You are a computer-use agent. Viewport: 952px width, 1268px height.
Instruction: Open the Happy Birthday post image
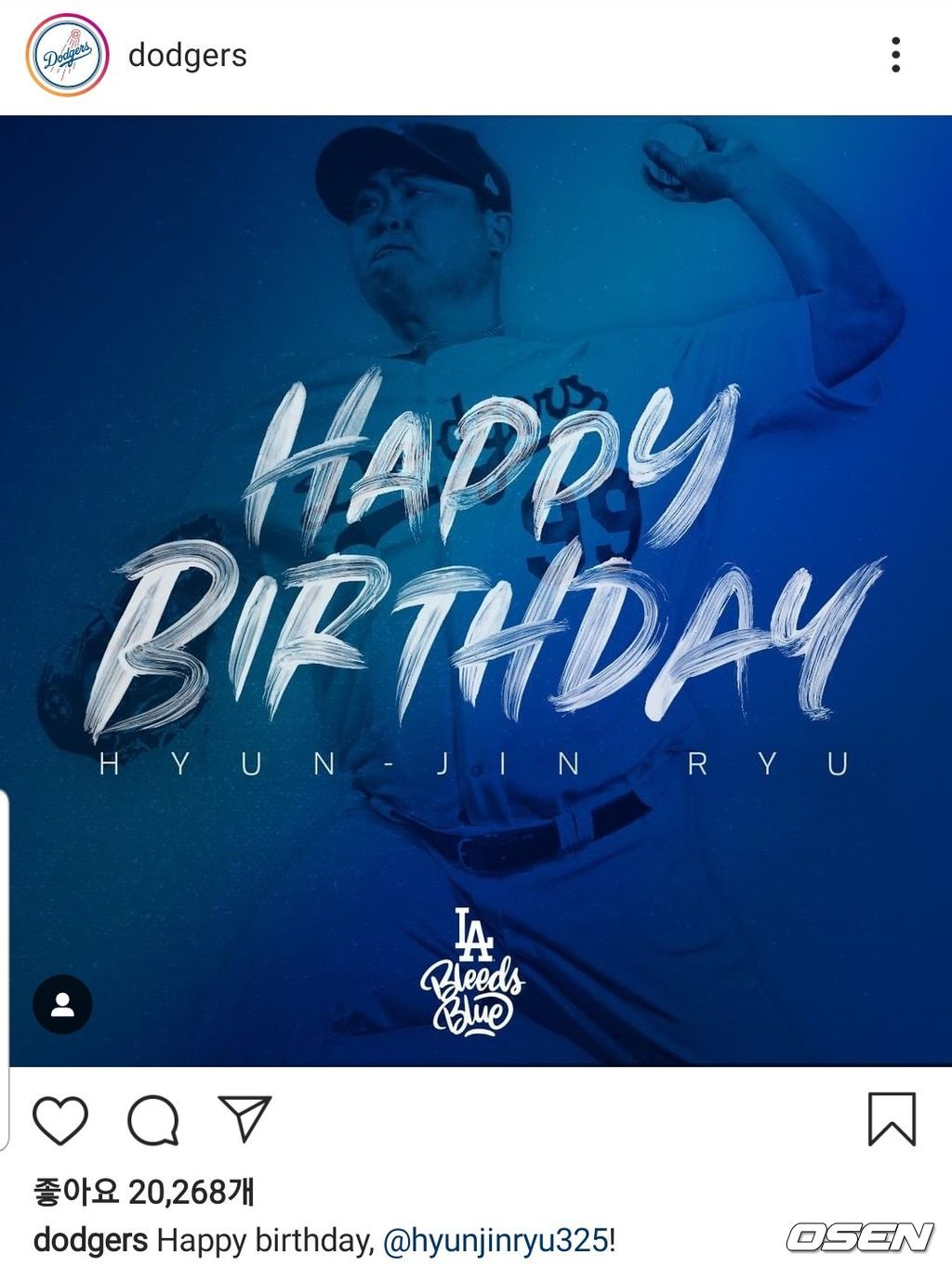[476, 591]
